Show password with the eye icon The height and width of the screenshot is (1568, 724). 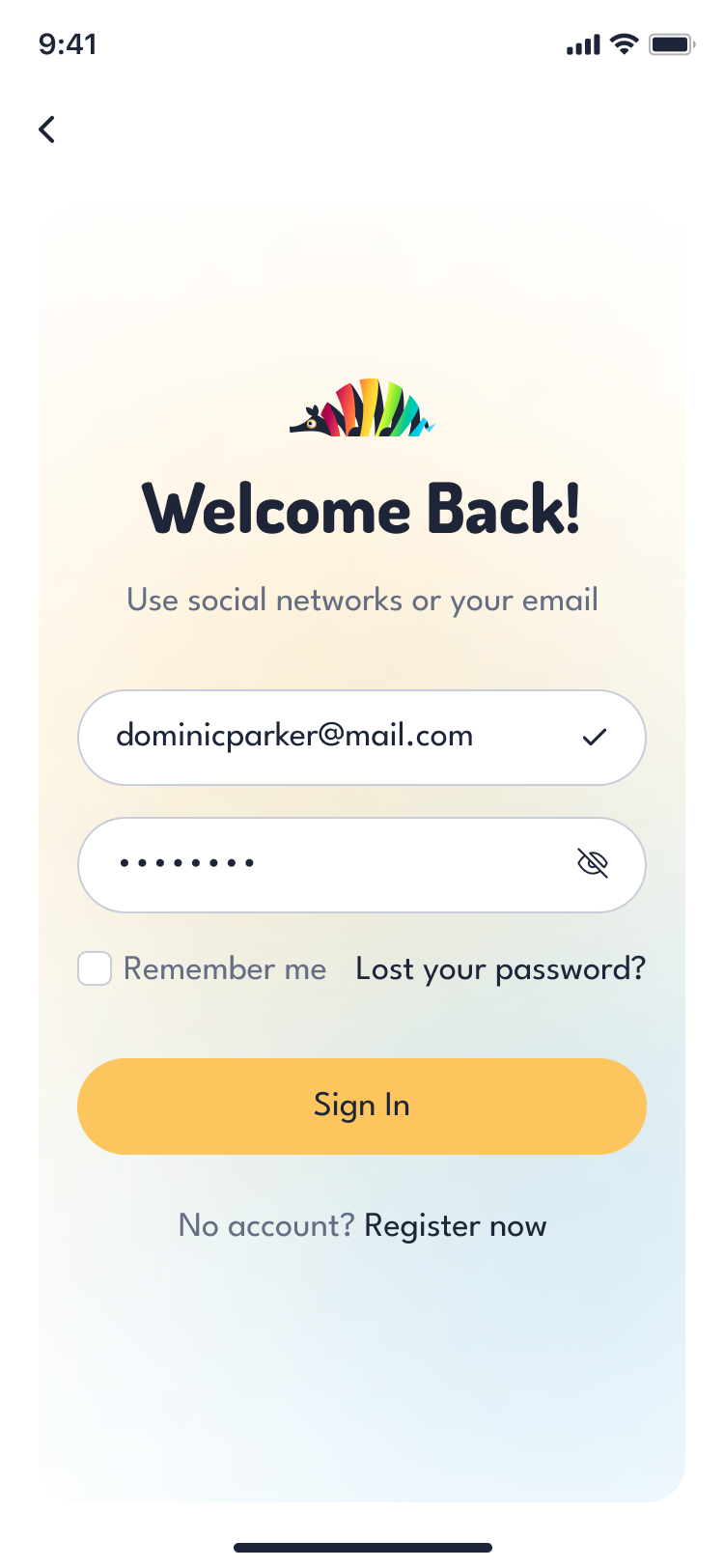[x=592, y=863]
